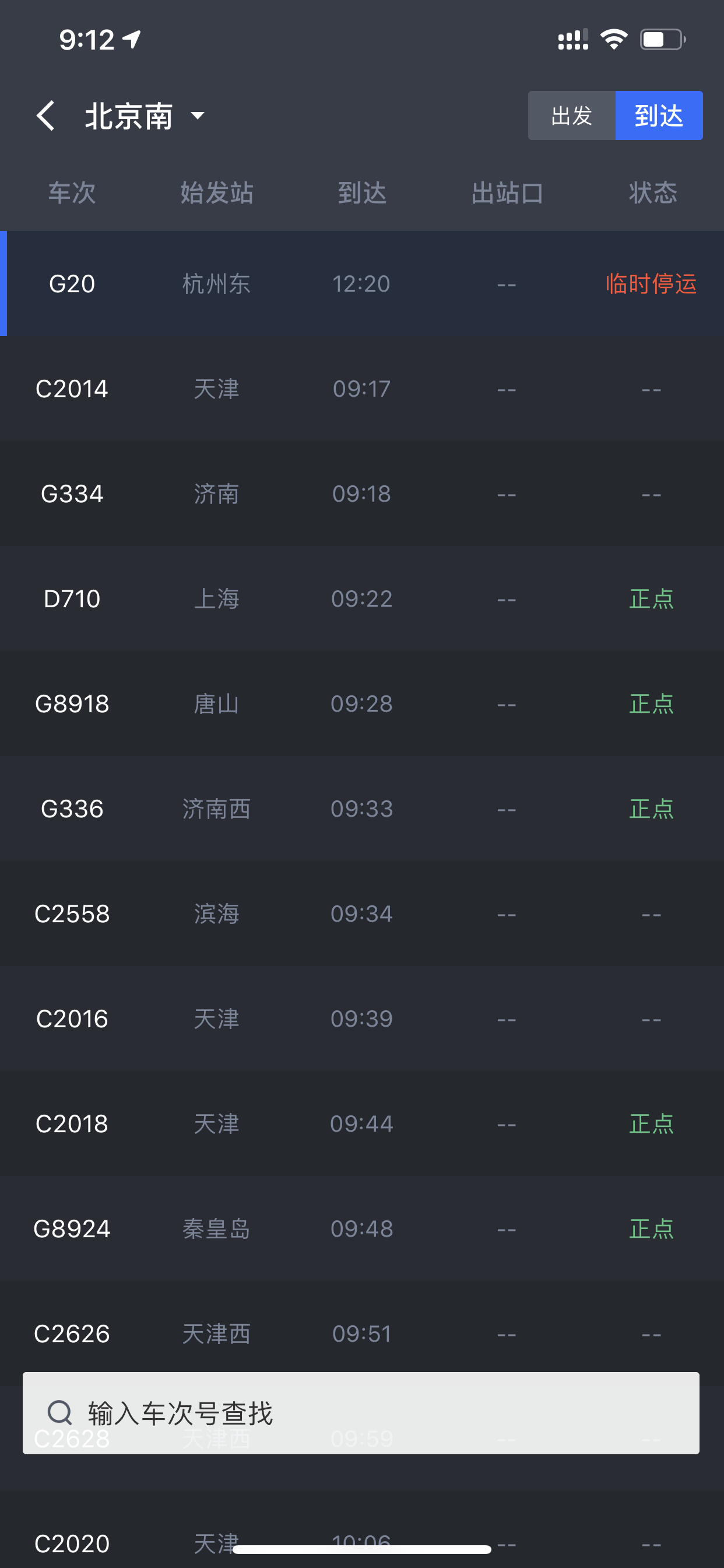Screen dimensions: 724x1568
Task: Switch to the 出发 tab
Action: (571, 116)
